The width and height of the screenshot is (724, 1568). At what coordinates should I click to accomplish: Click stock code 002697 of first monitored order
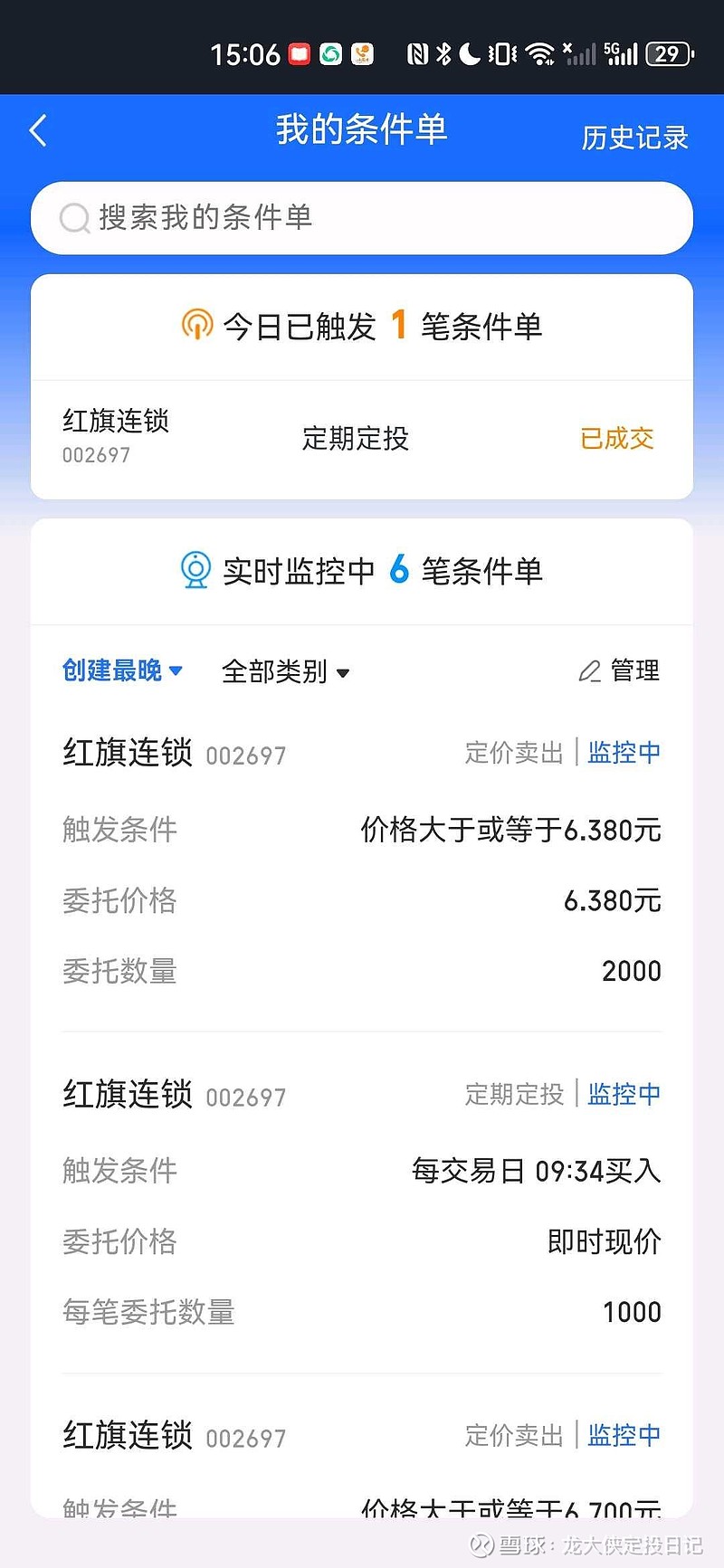(x=245, y=755)
